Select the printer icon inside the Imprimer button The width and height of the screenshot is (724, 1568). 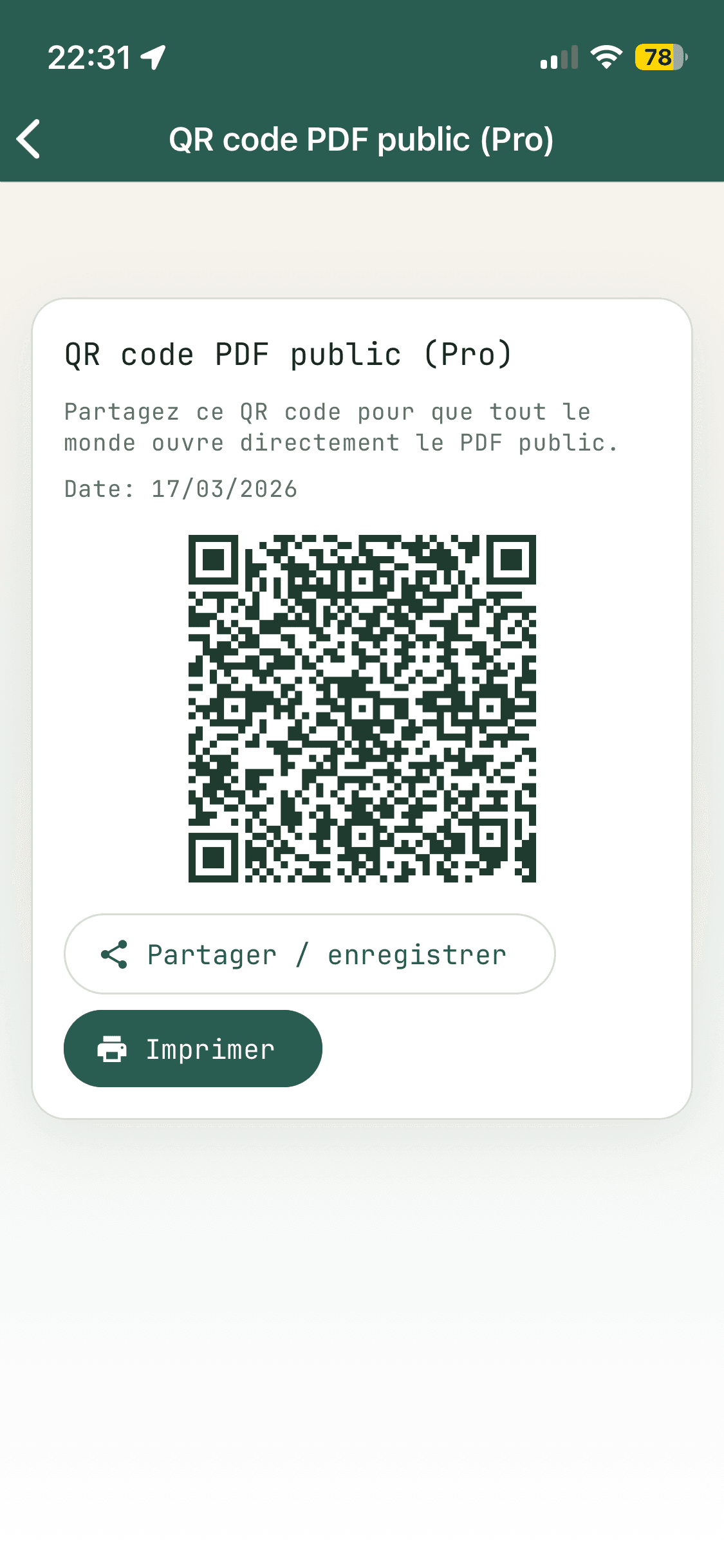tap(111, 1049)
